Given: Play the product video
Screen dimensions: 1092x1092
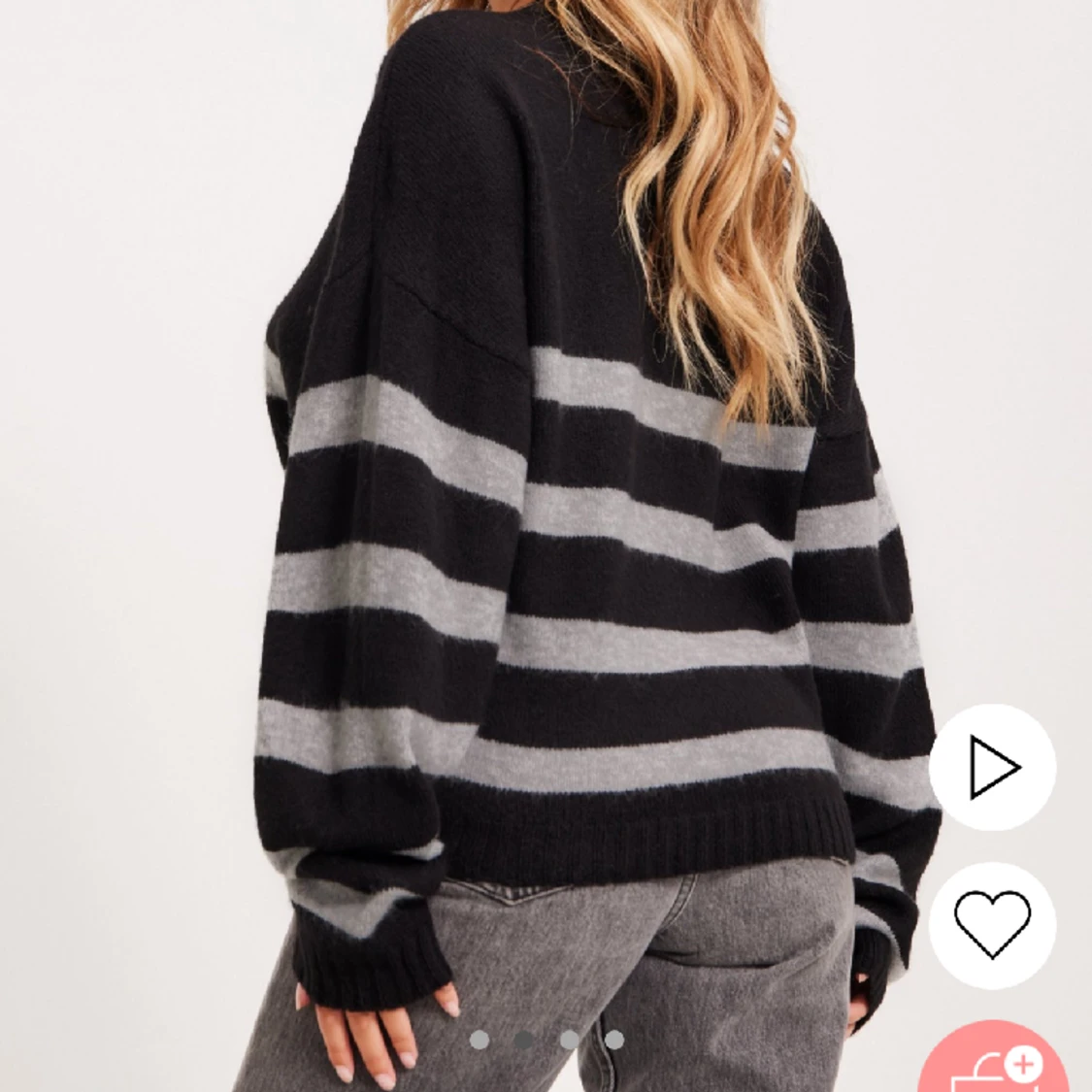Looking at the screenshot, I should tap(991, 767).
